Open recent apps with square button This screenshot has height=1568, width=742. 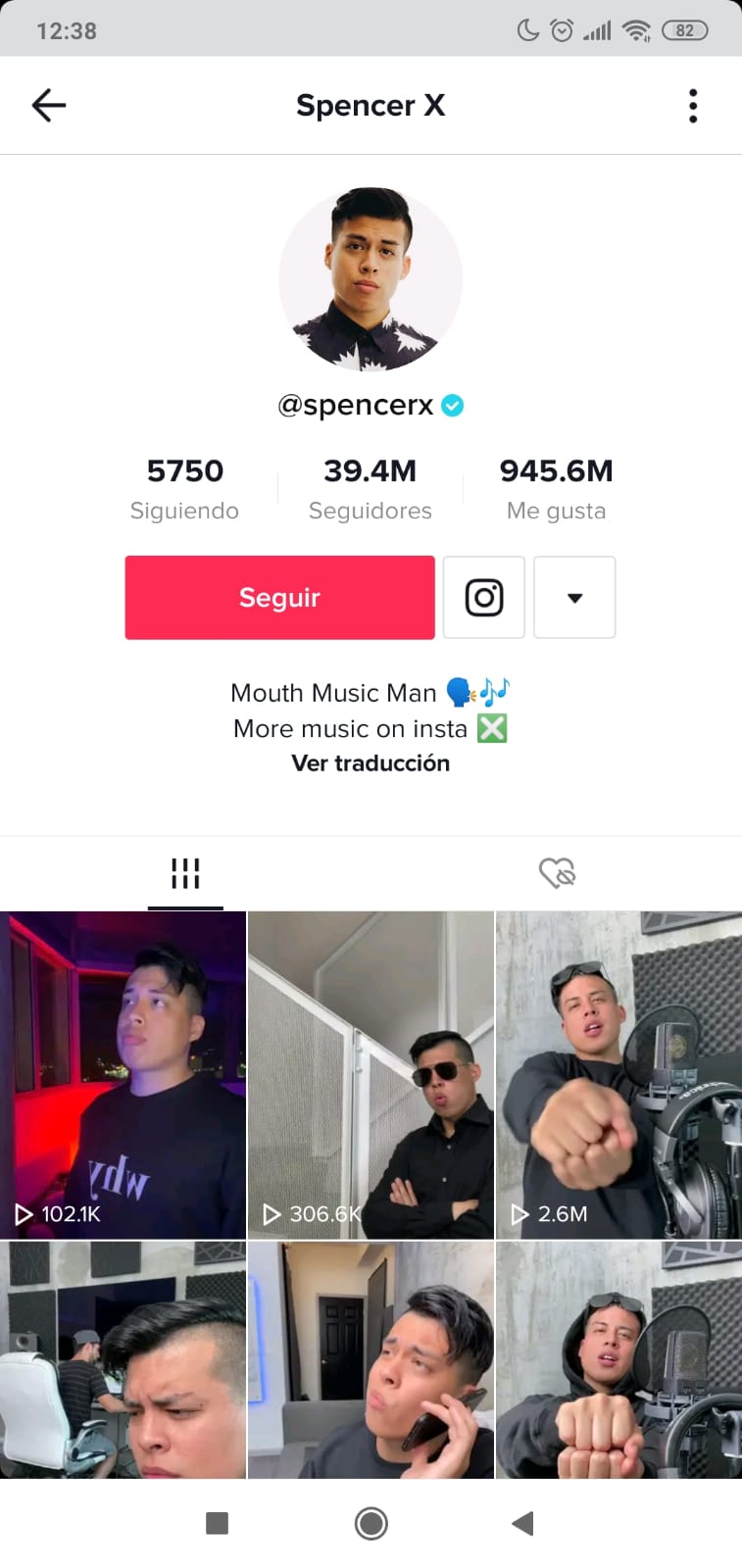pyautogui.click(x=218, y=1523)
